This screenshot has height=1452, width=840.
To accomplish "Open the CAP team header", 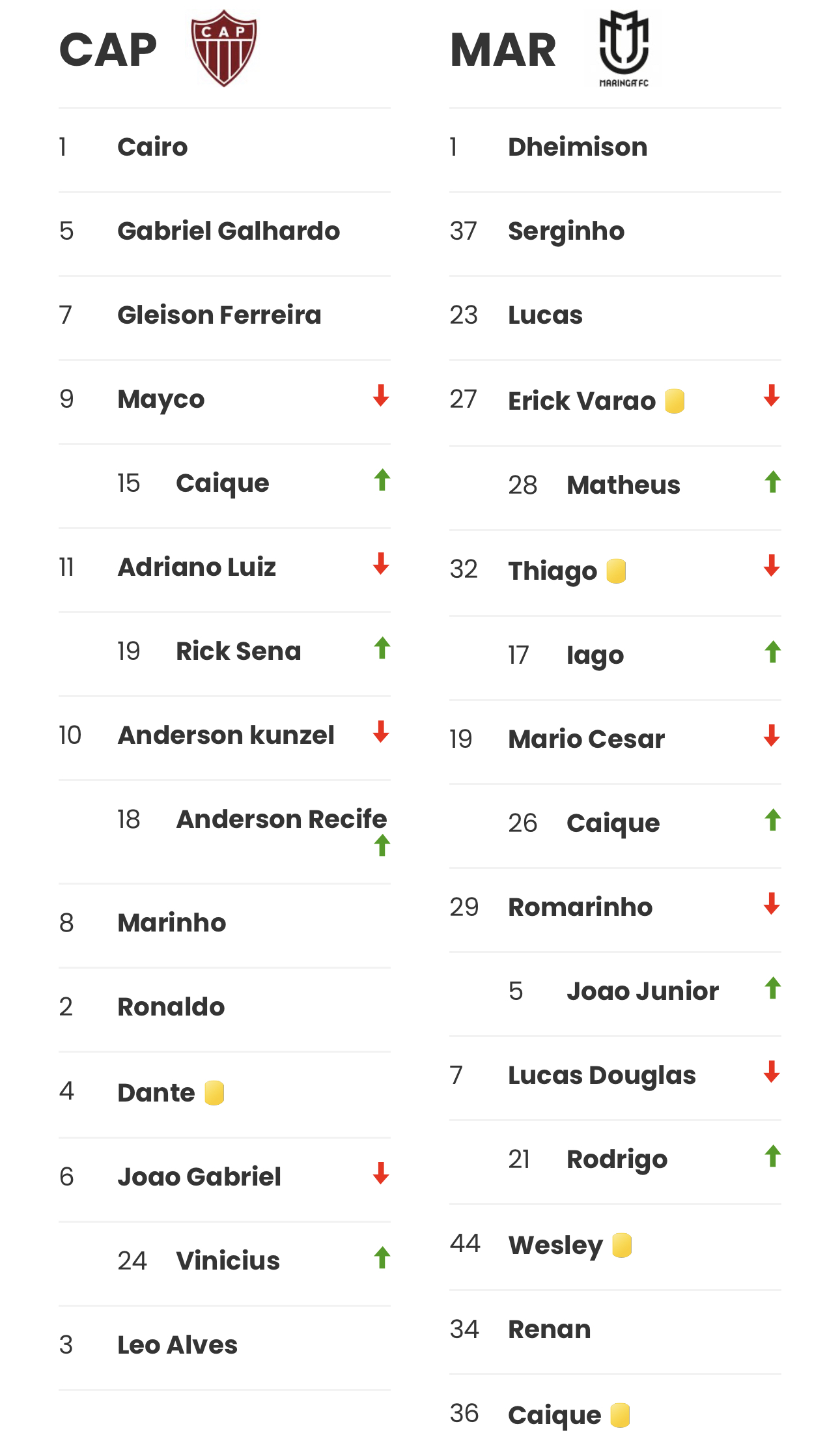I will point(160,49).
